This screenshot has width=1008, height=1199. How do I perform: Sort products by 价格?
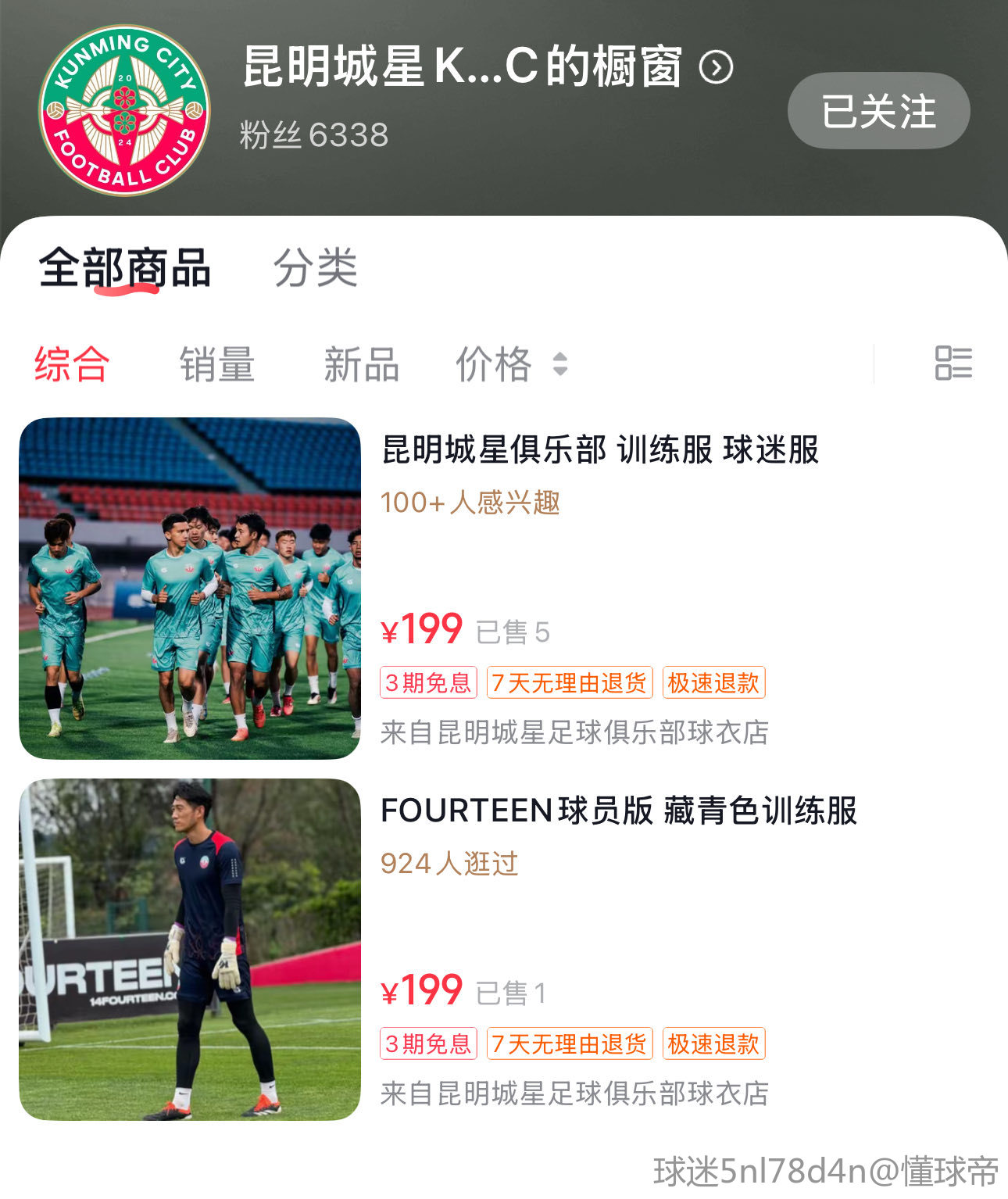[510, 364]
